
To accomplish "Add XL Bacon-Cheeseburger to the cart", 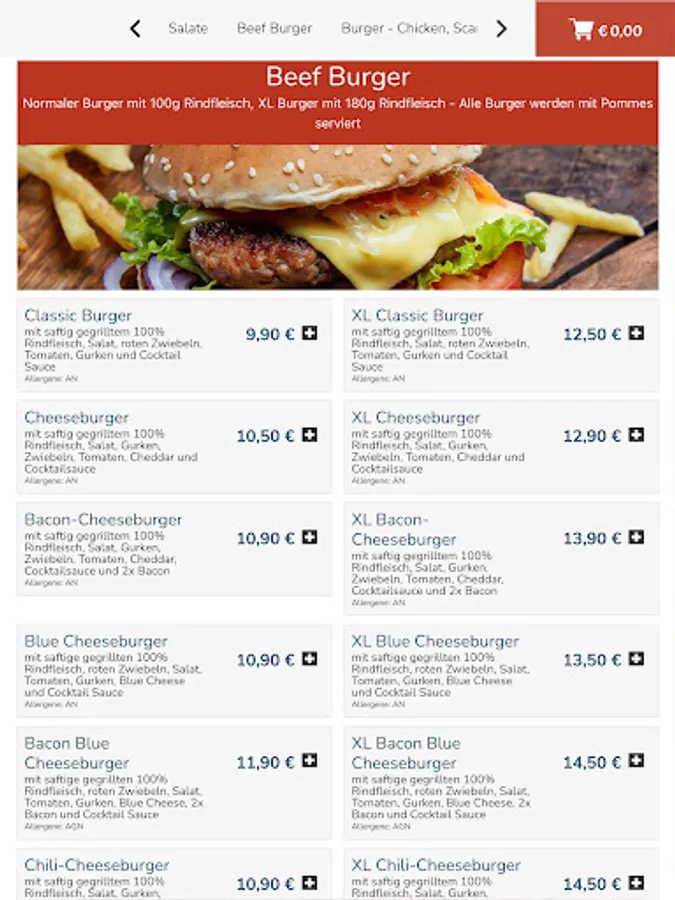I will pos(636,537).
